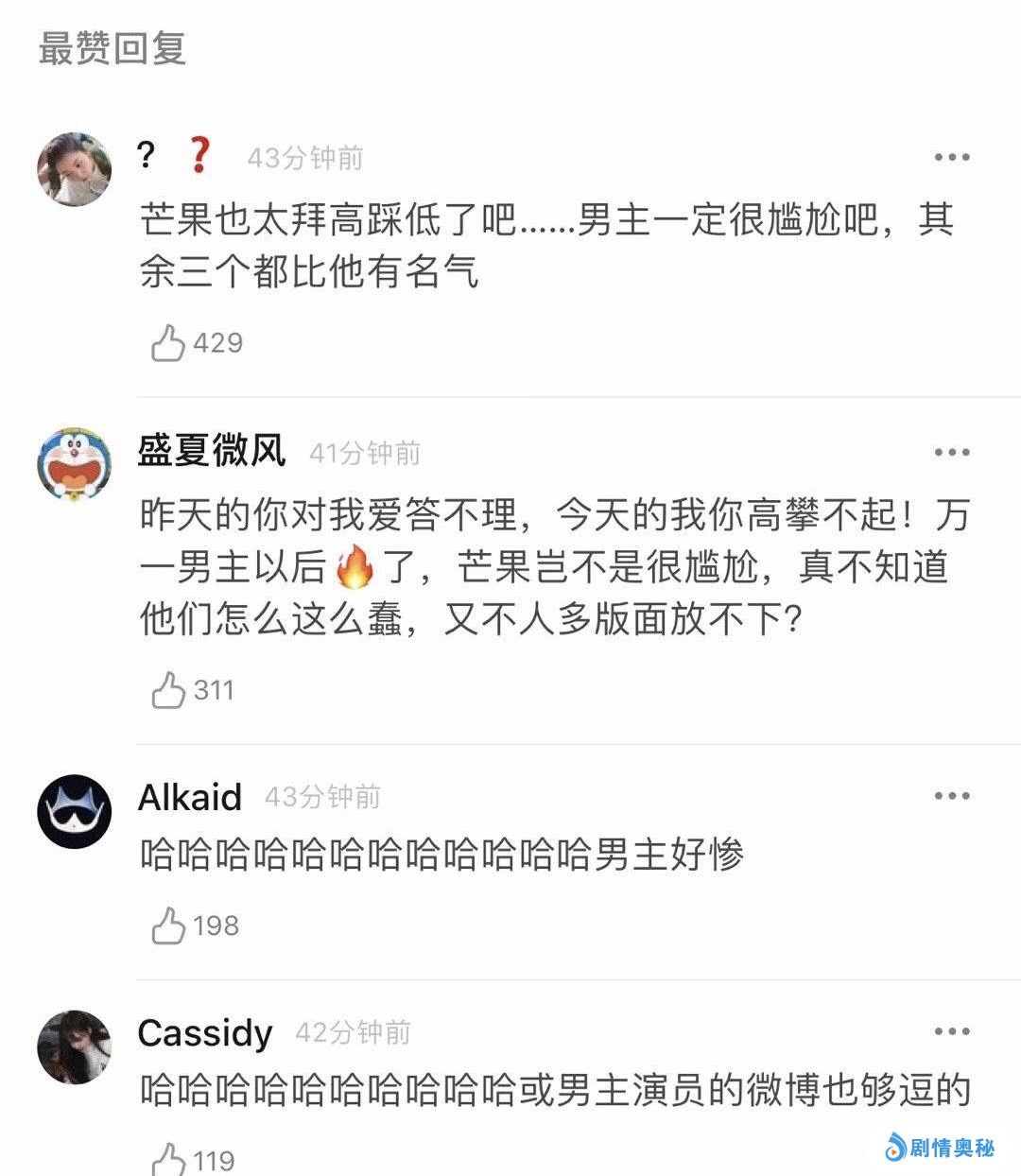The image size is (1021, 1176).
Task: Like the comment with 429 likes
Action: point(169,343)
